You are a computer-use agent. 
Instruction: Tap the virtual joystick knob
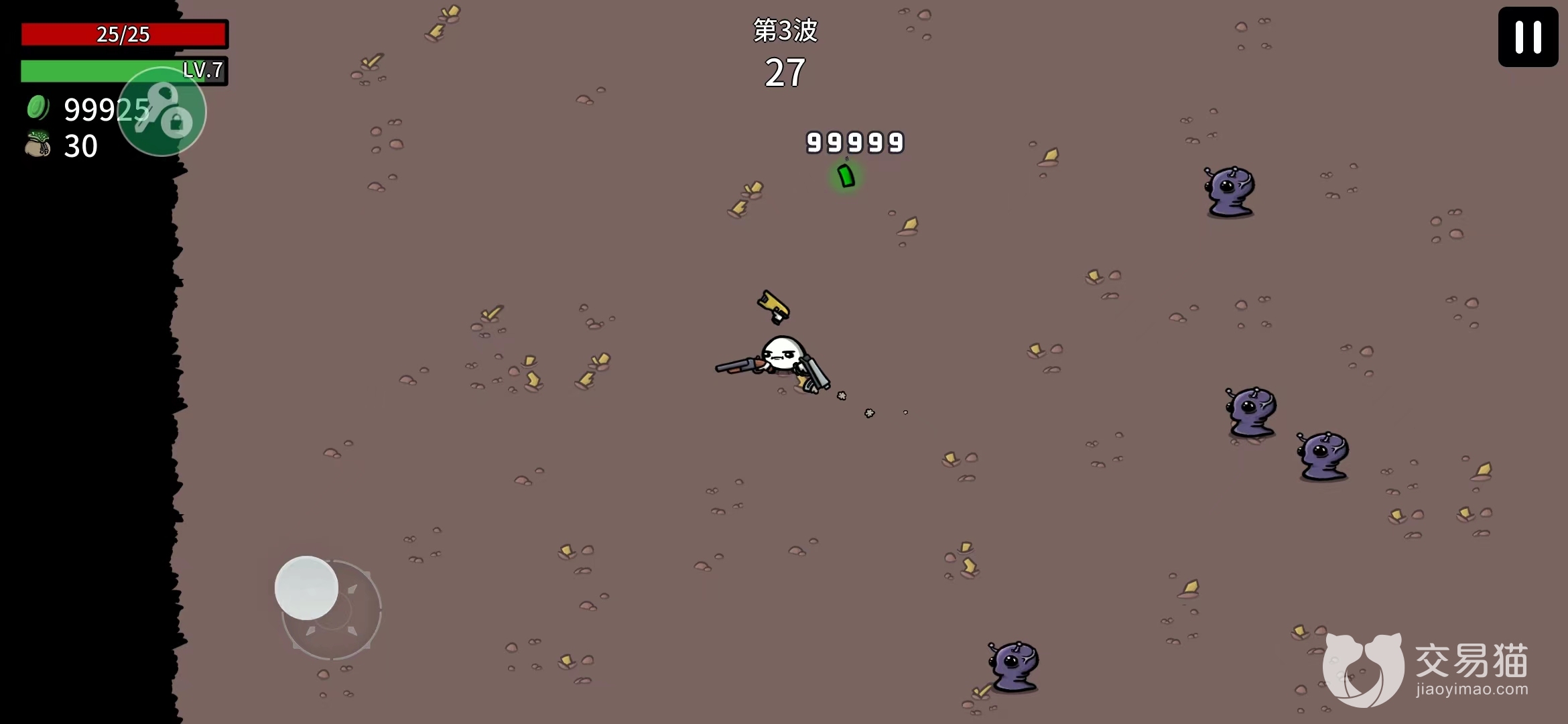[306, 588]
